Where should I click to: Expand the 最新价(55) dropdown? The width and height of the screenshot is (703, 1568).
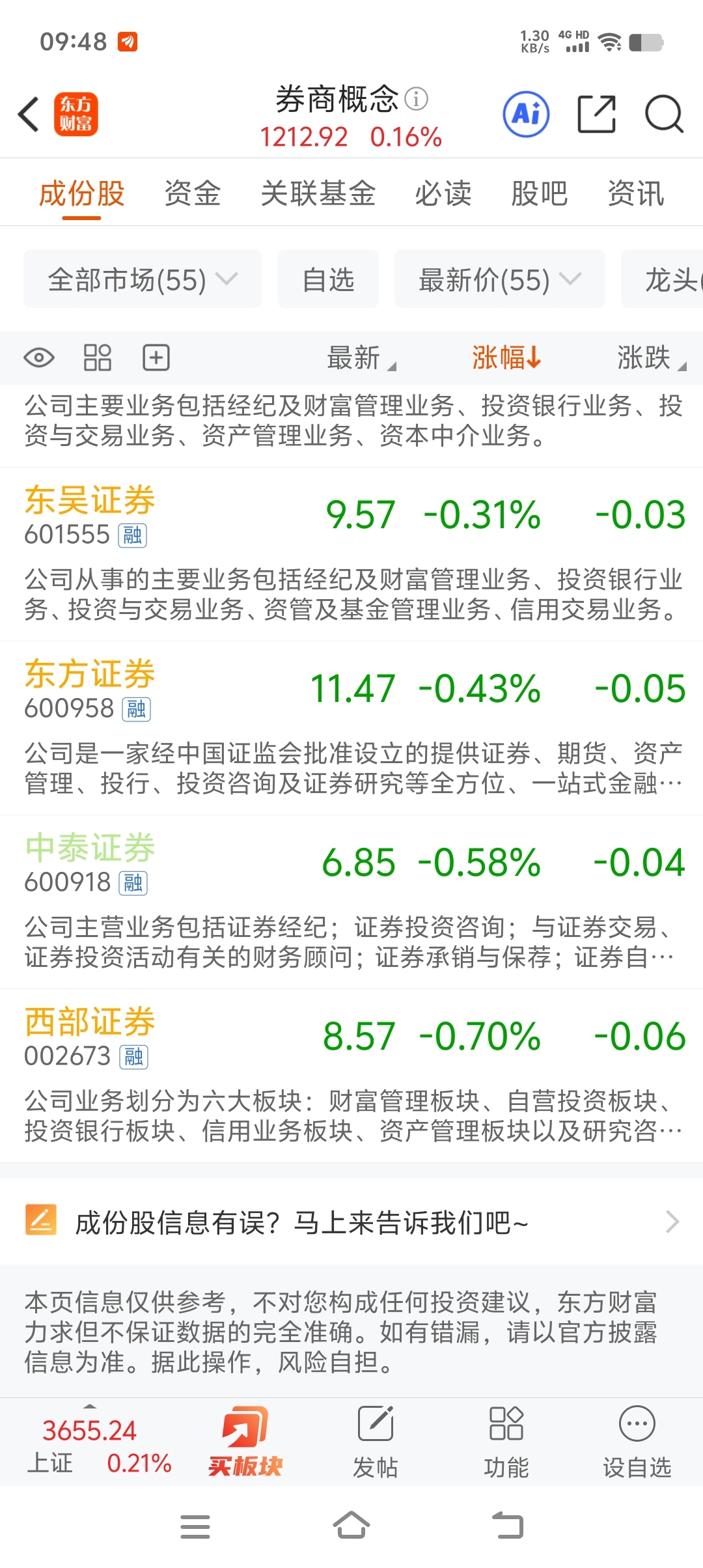(x=500, y=279)
